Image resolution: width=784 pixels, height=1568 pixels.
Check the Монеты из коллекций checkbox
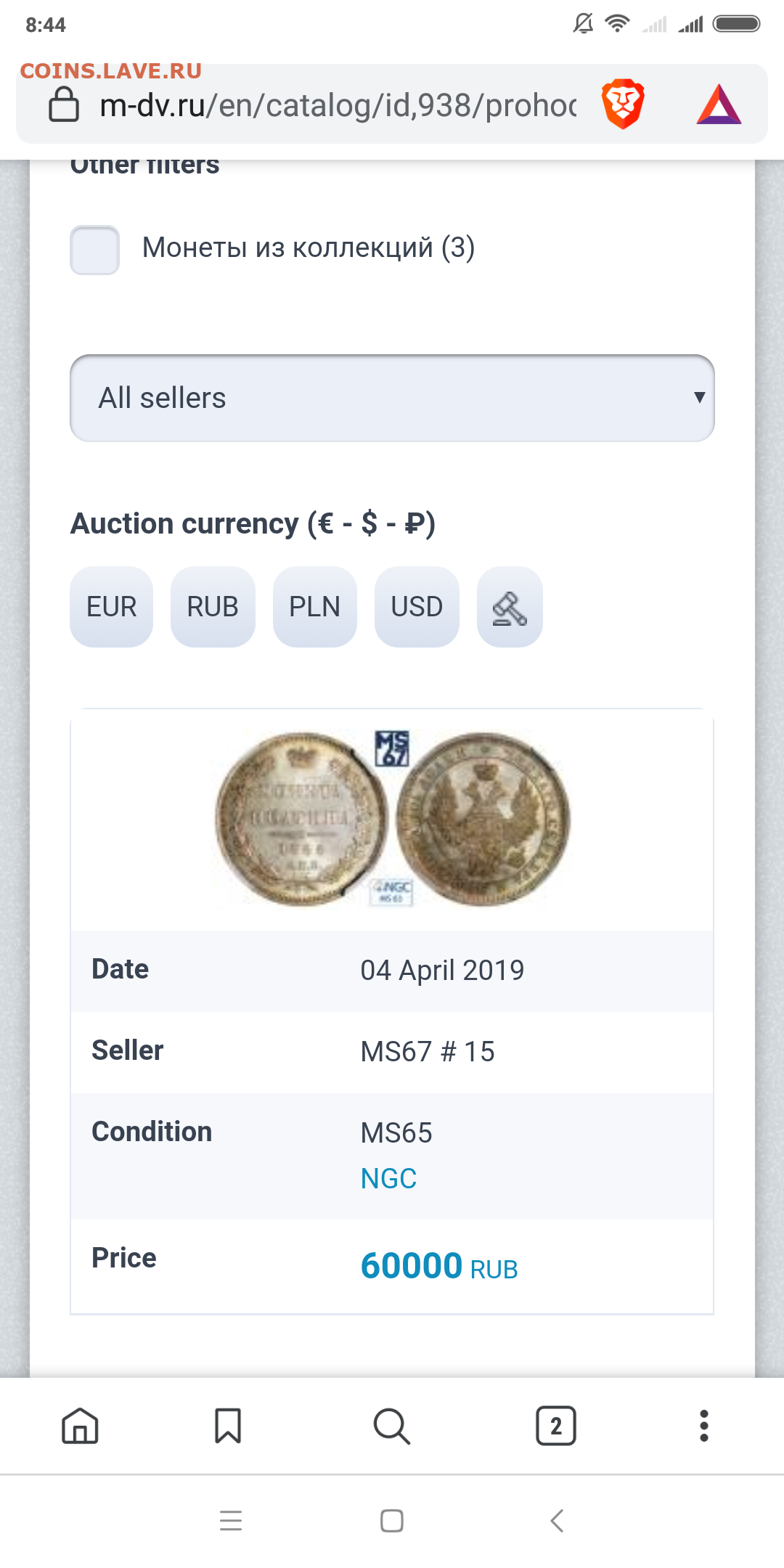95,250
